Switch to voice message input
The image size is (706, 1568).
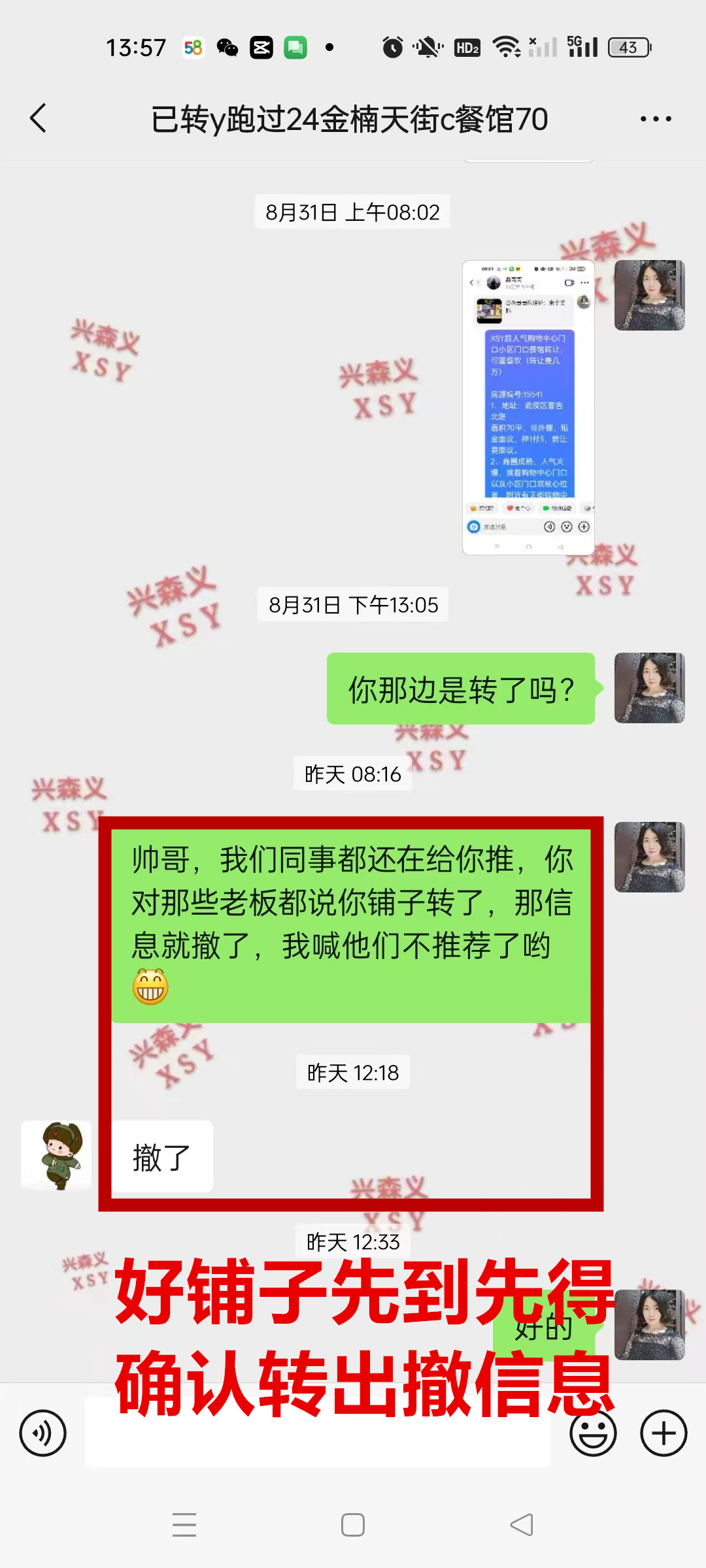click(x=43, y=1433)
